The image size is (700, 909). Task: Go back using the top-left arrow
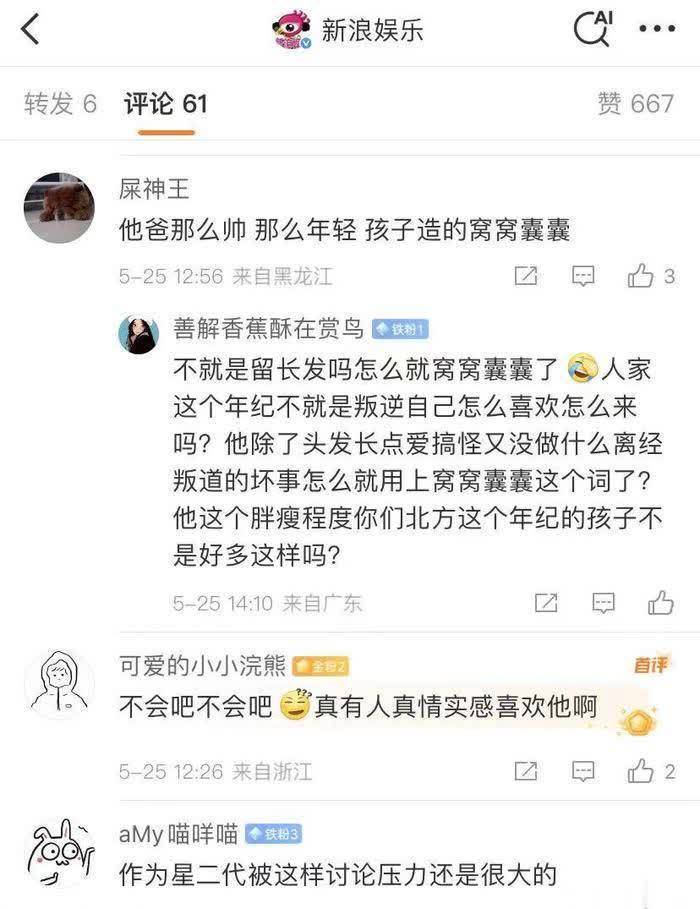click(30, 30)
